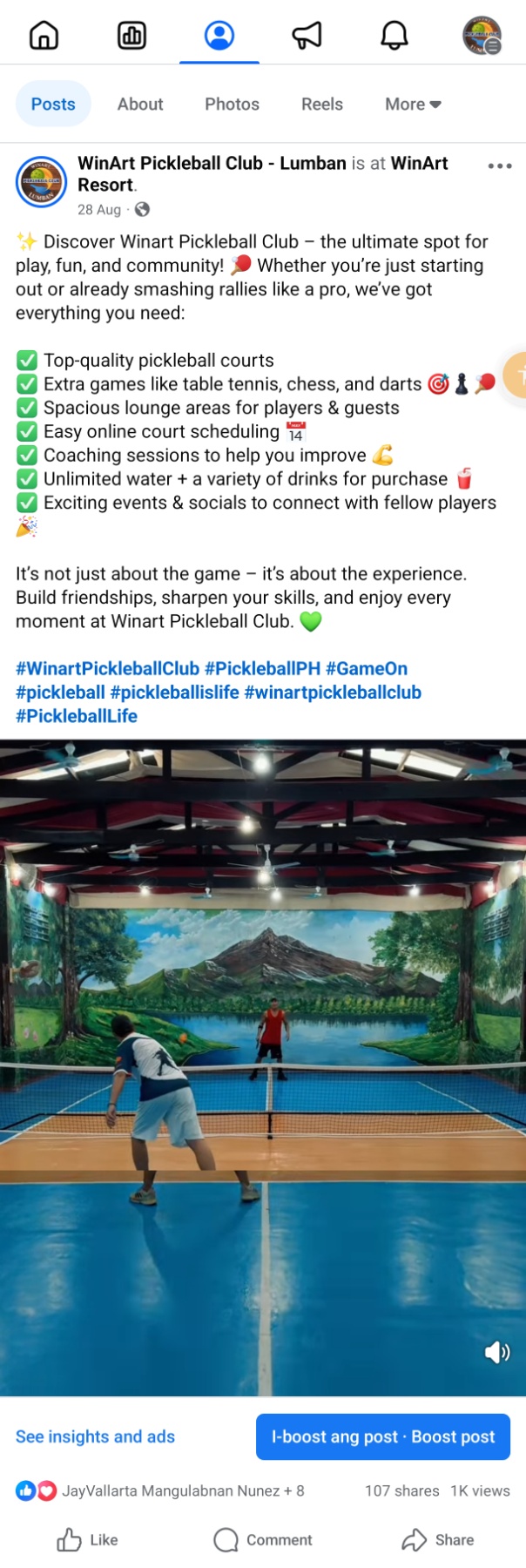526x1568 pixels.
Task: Open the post's three-dot options menu
Action: pyautogui.click(x=500, y=166)
